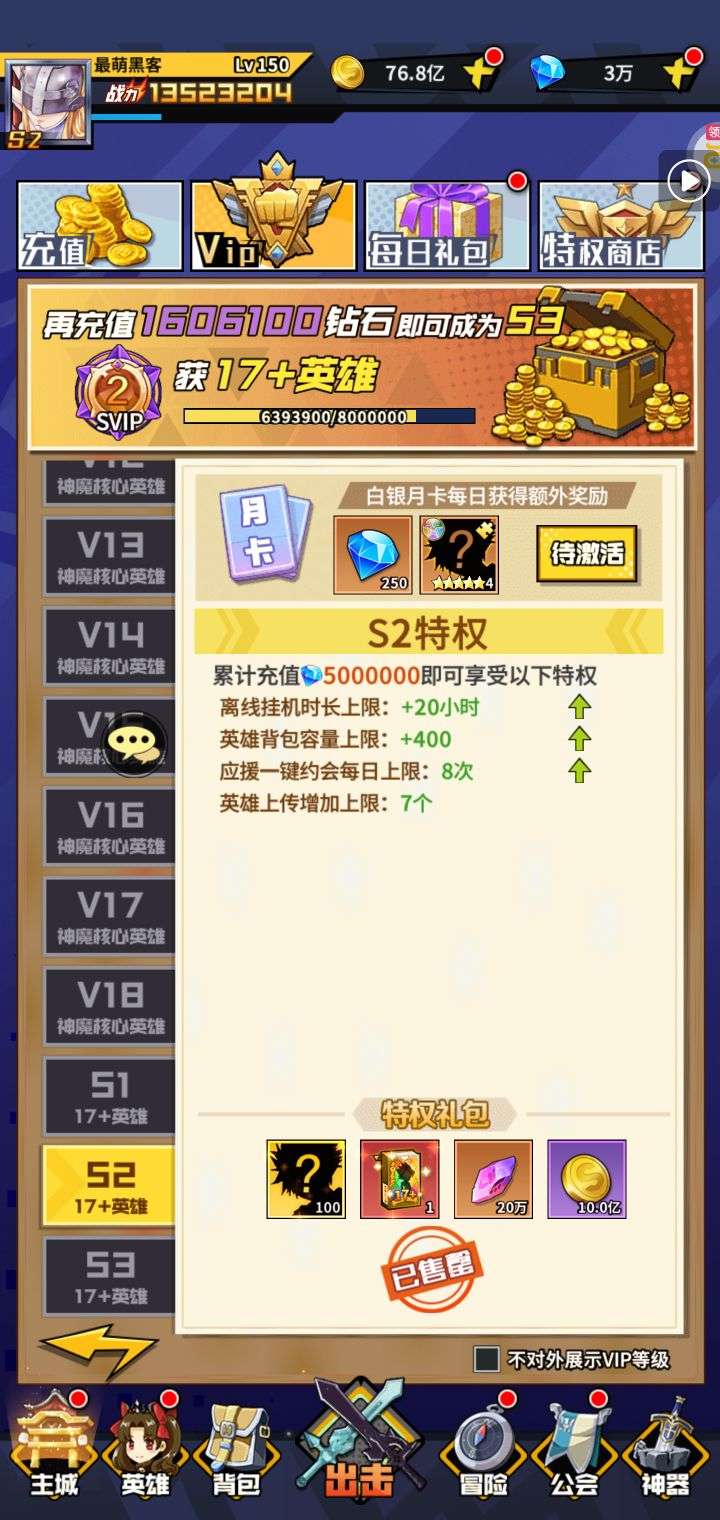
Task: Switch to the Vip tab
Action: pos(273,225)
